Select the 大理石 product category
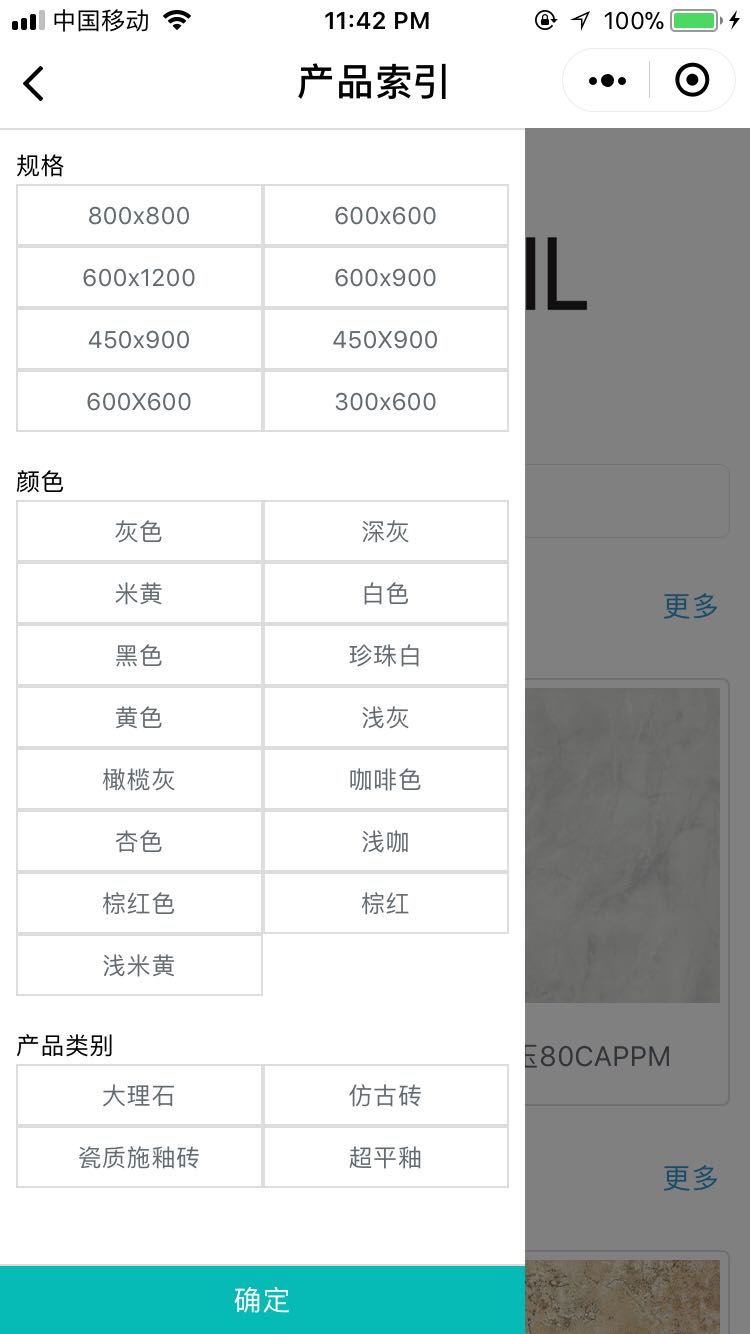750x1334 pixels. pyautogui.click(x=139, y=1096)
